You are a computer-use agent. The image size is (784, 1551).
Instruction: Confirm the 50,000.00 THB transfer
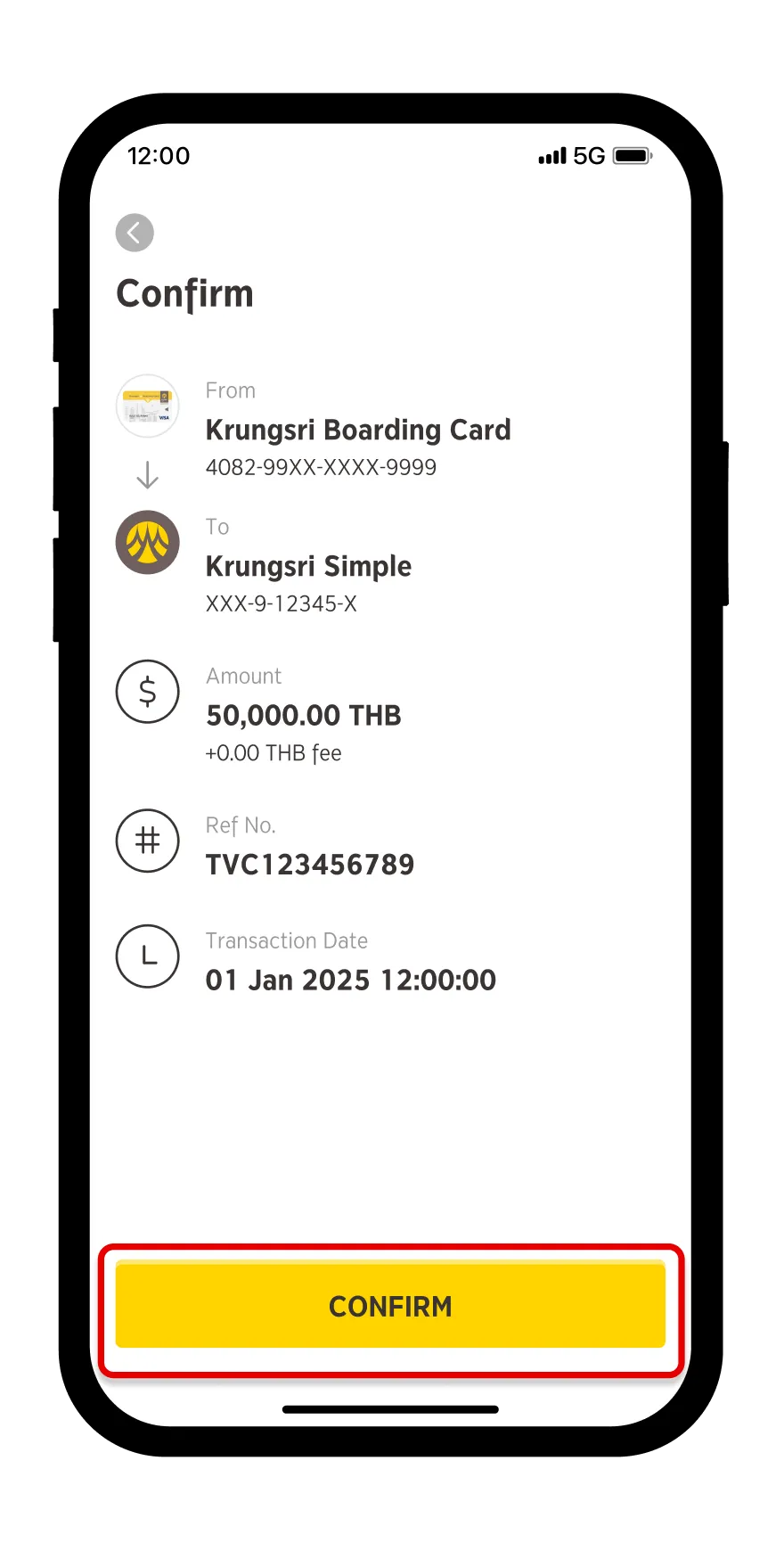click(x=390, y=1306)
